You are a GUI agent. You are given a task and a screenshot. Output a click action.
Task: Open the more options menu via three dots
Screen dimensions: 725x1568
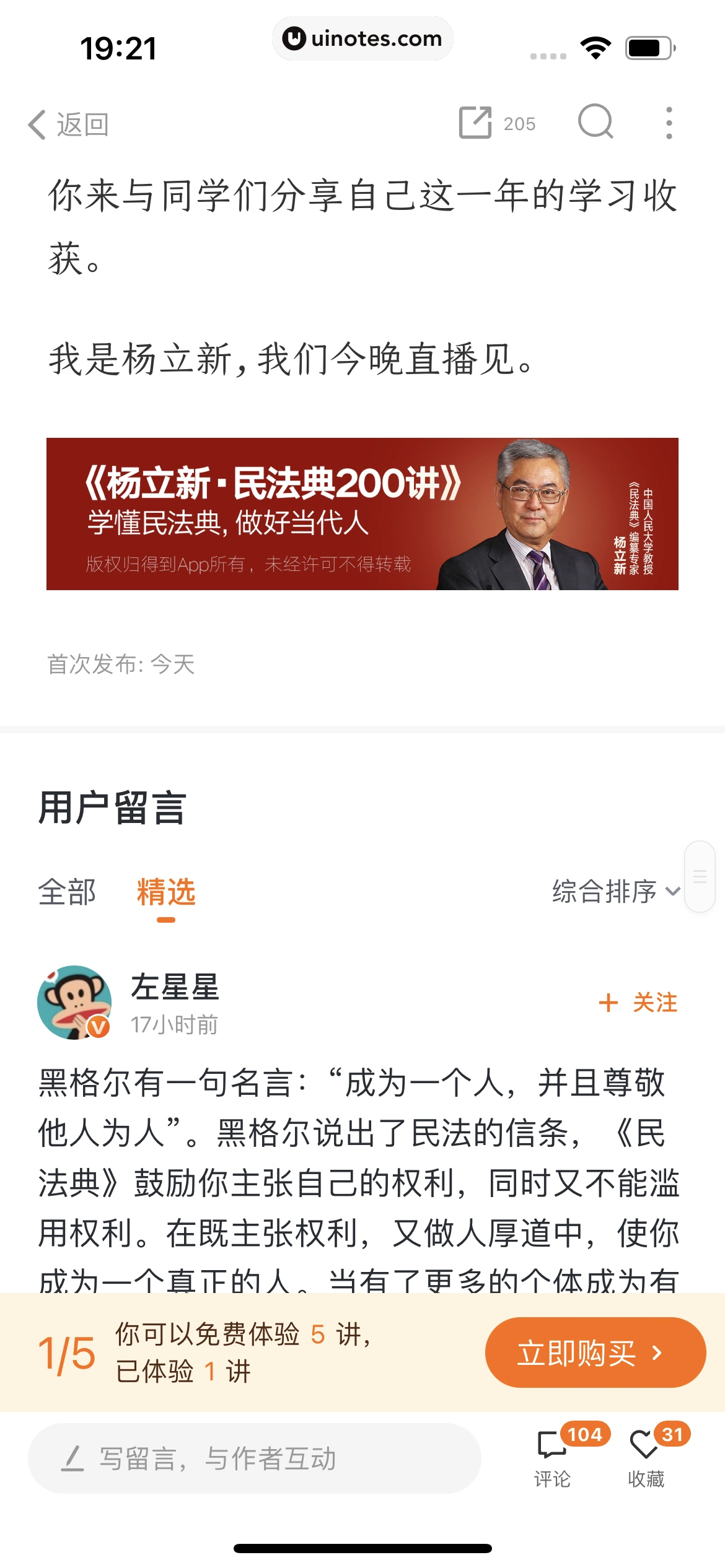pos(667,123)
